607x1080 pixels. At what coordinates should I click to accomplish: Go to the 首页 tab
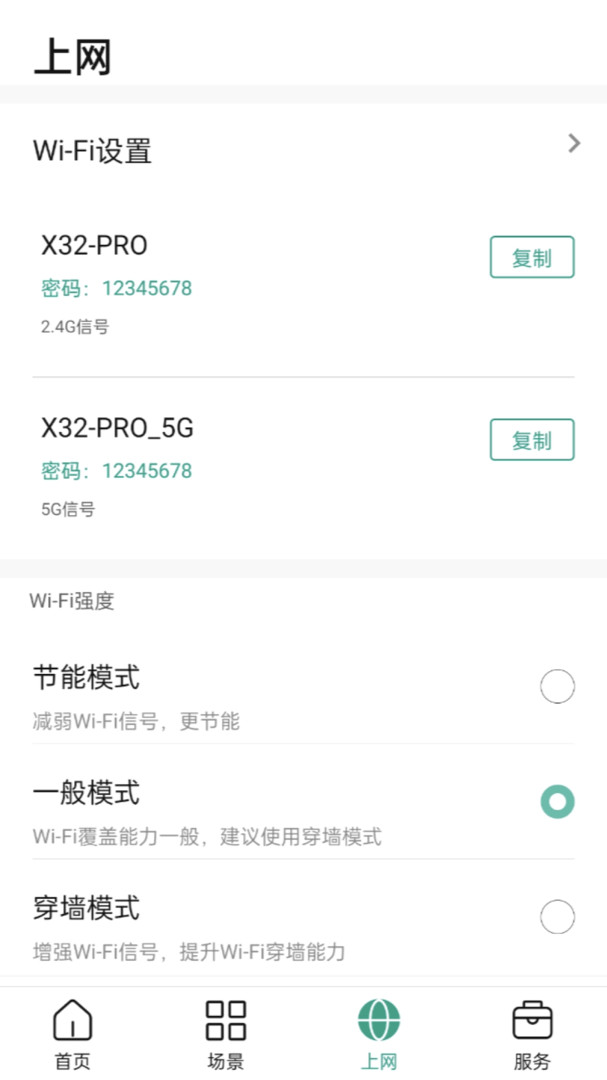[x=72, y=1034]
